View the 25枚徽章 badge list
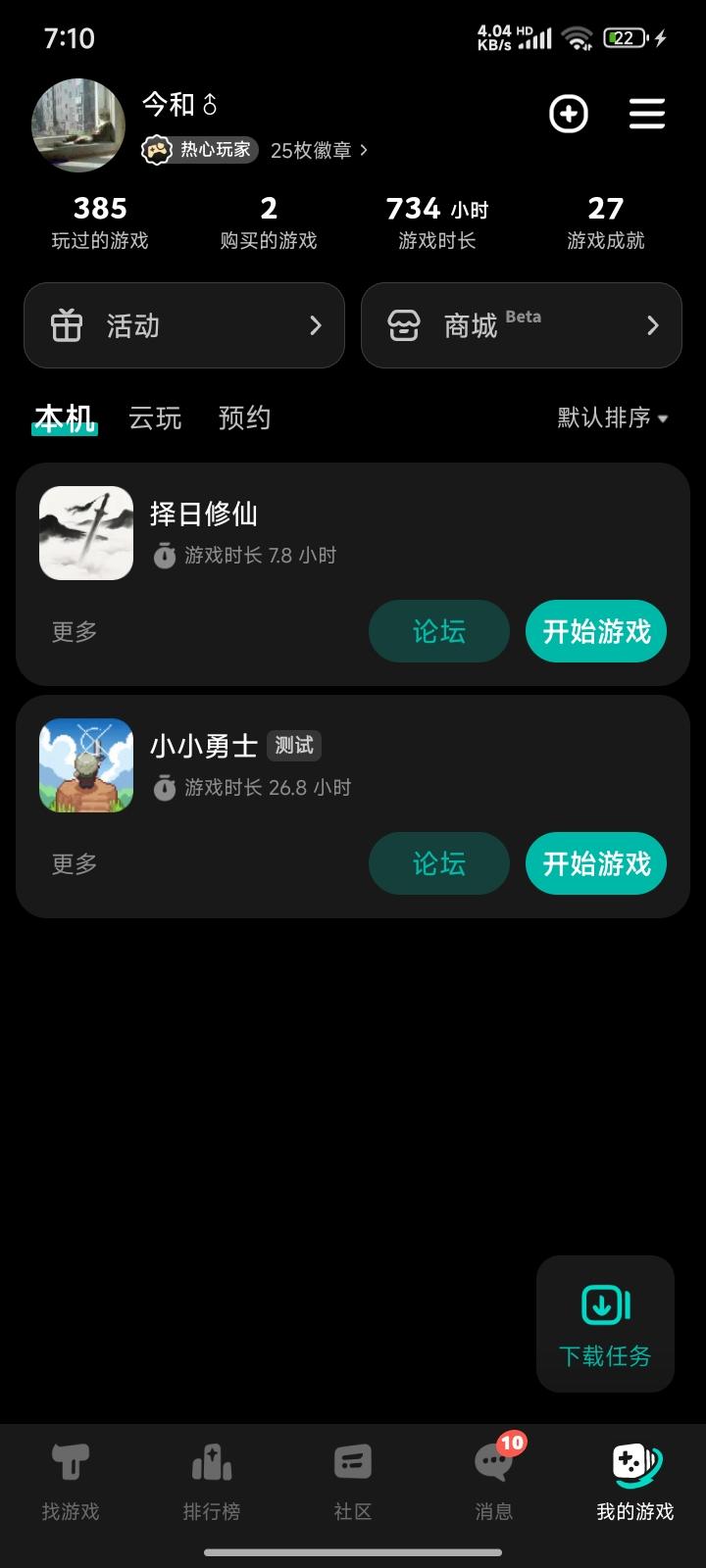Screen dimensions: 706x1568 pos(312,150)
